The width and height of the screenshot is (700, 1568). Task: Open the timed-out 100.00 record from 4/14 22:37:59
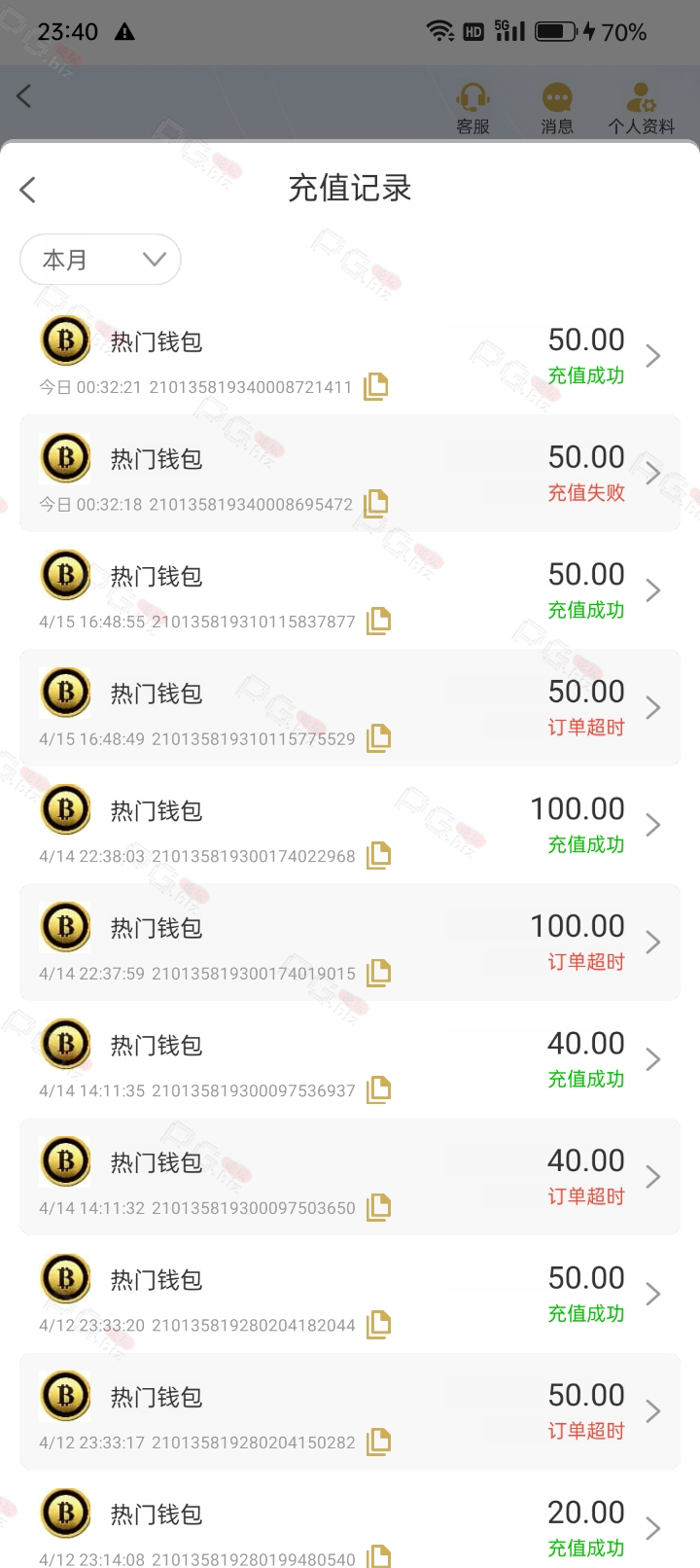350,943
